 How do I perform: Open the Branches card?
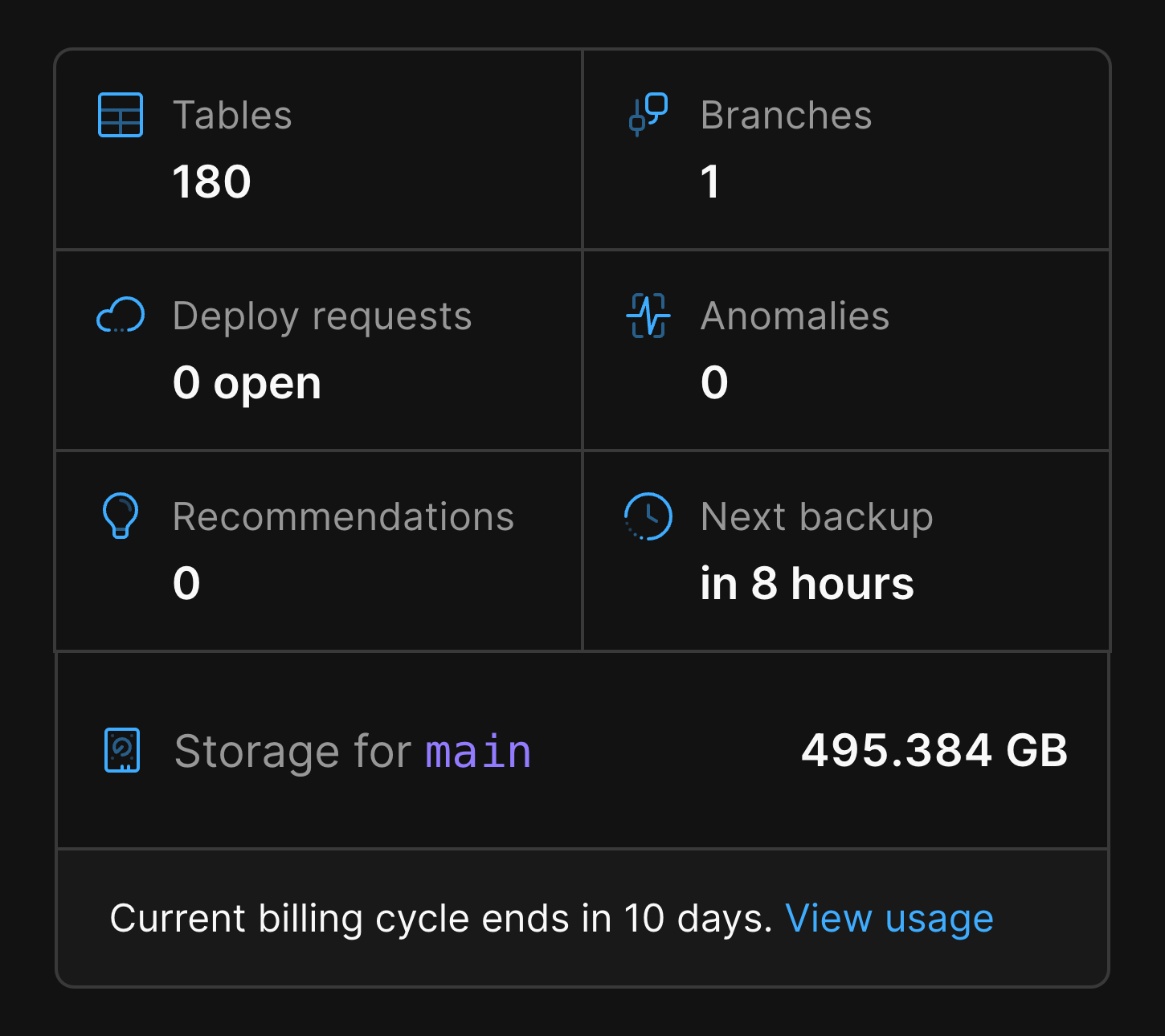point(845,149)
